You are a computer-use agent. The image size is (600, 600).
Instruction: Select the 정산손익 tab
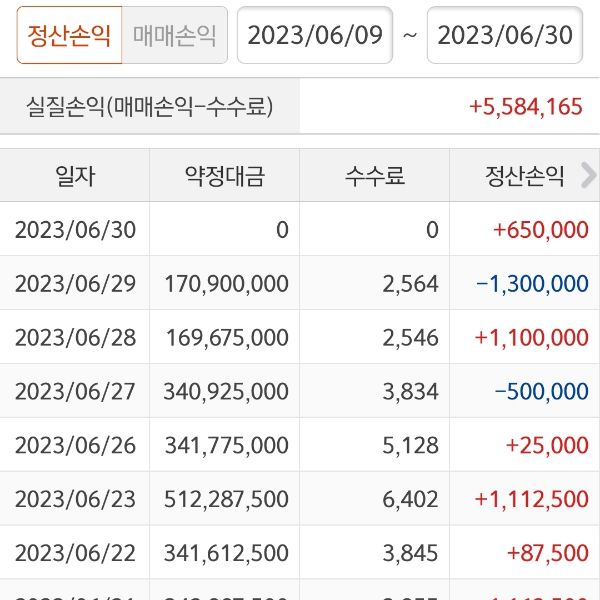pyautogui.click(x=69, y=36)
